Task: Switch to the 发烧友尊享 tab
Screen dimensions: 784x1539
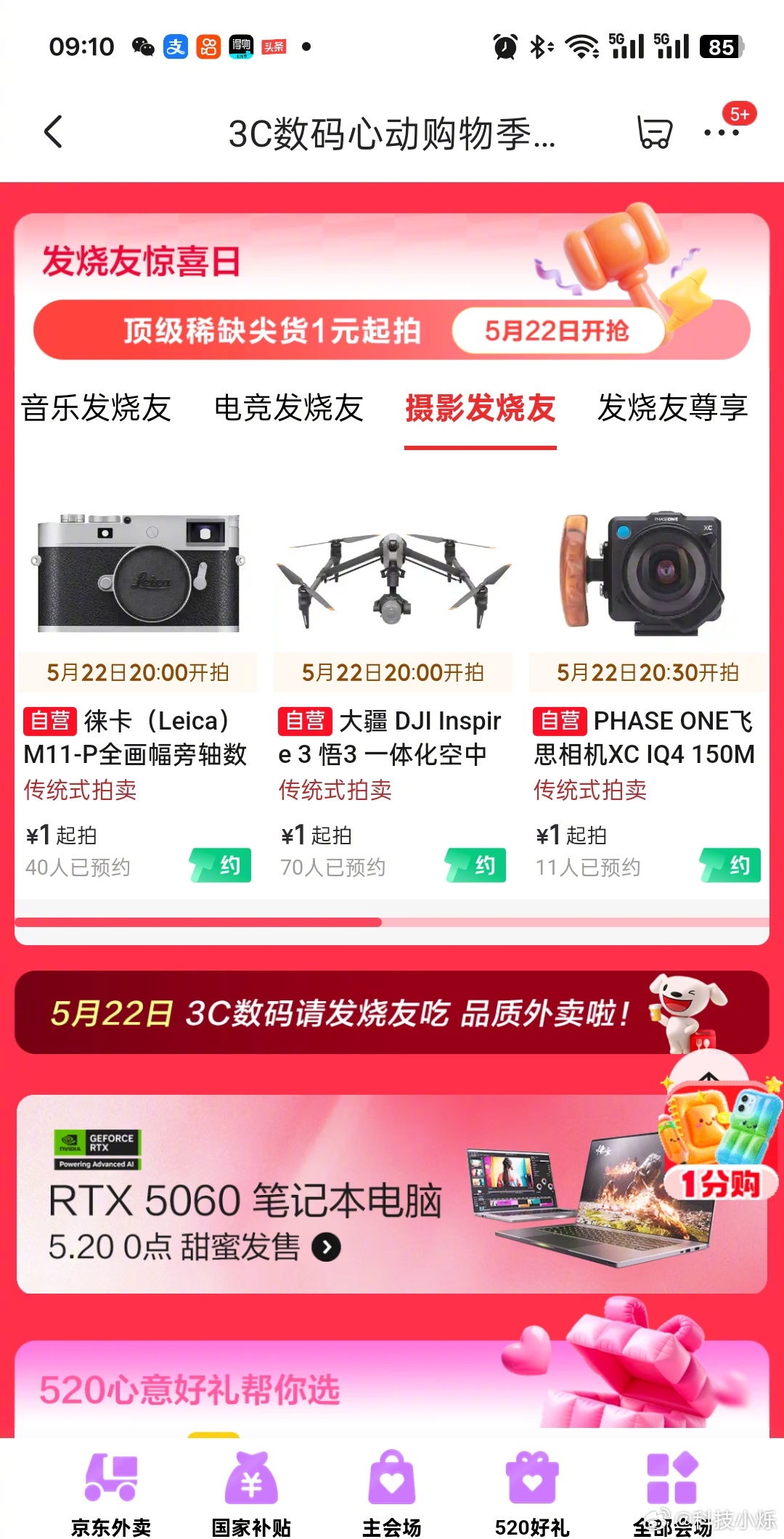Action: pos(672,408)
